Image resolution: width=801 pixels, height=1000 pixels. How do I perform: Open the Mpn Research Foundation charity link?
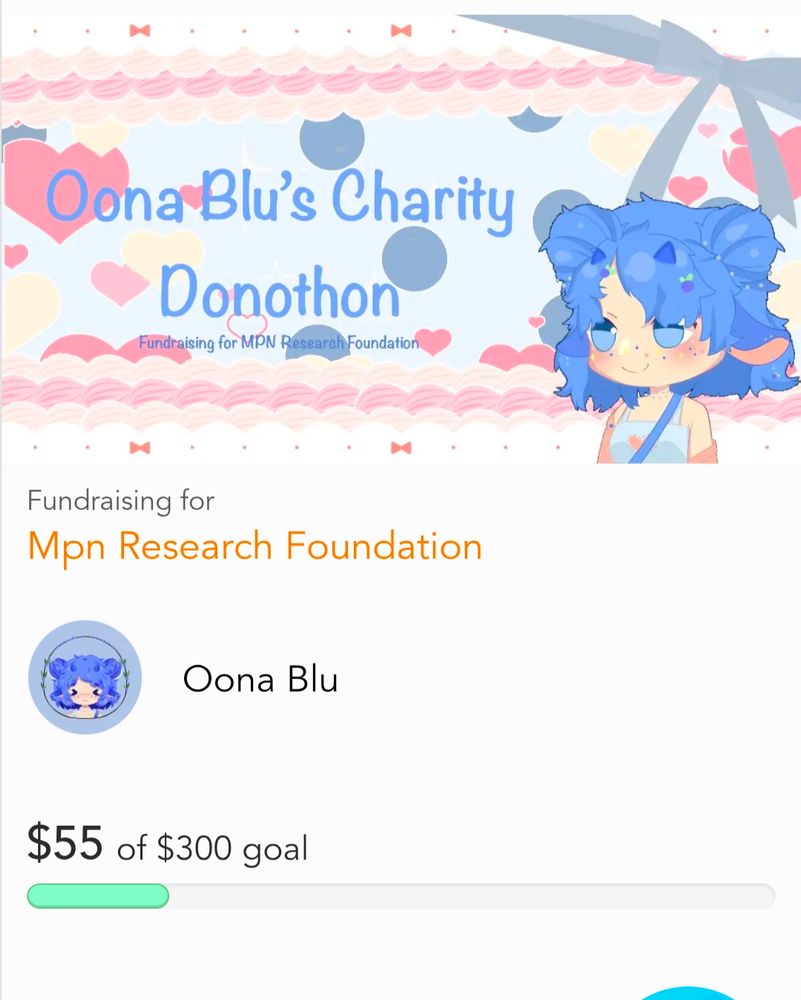[254, 547]
